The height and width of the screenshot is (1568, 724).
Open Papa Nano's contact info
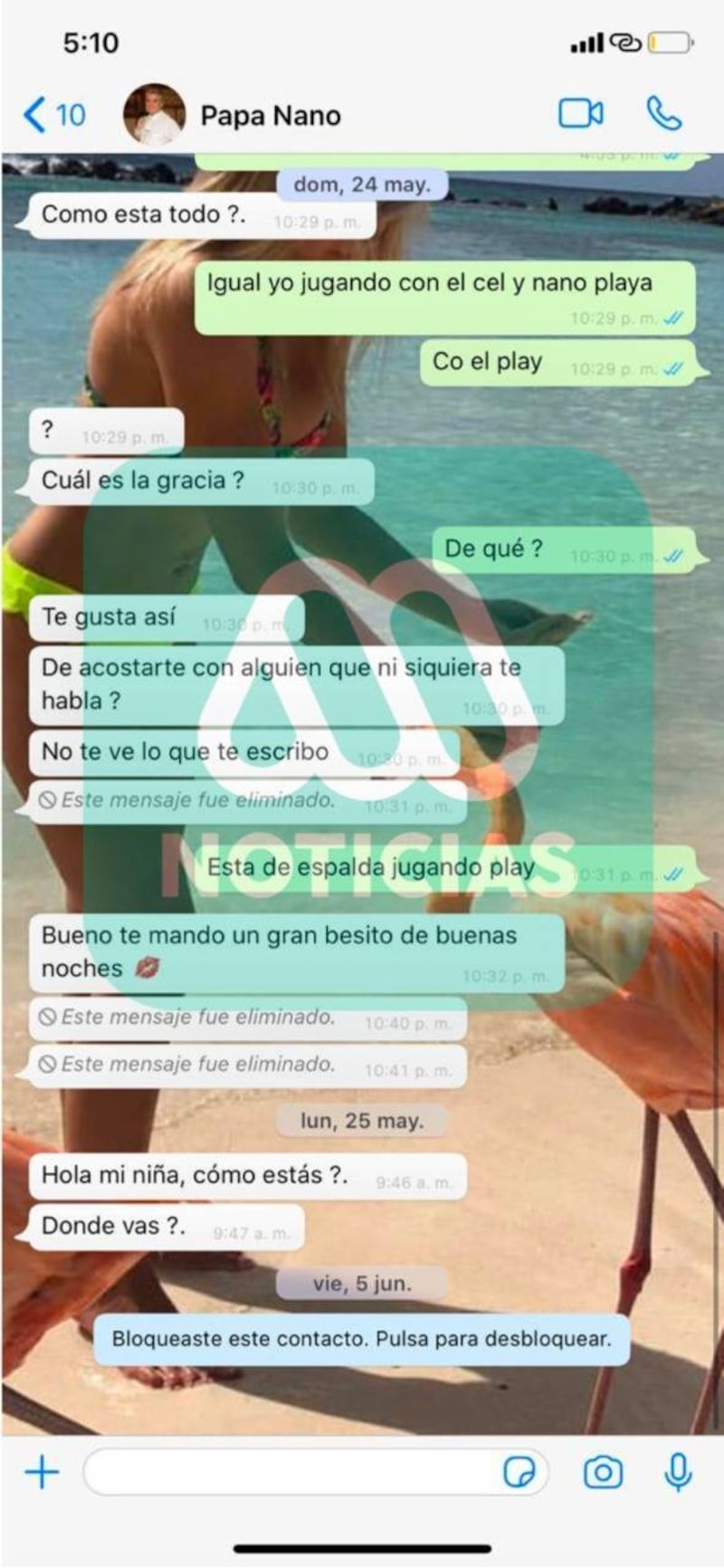(270, 116)
